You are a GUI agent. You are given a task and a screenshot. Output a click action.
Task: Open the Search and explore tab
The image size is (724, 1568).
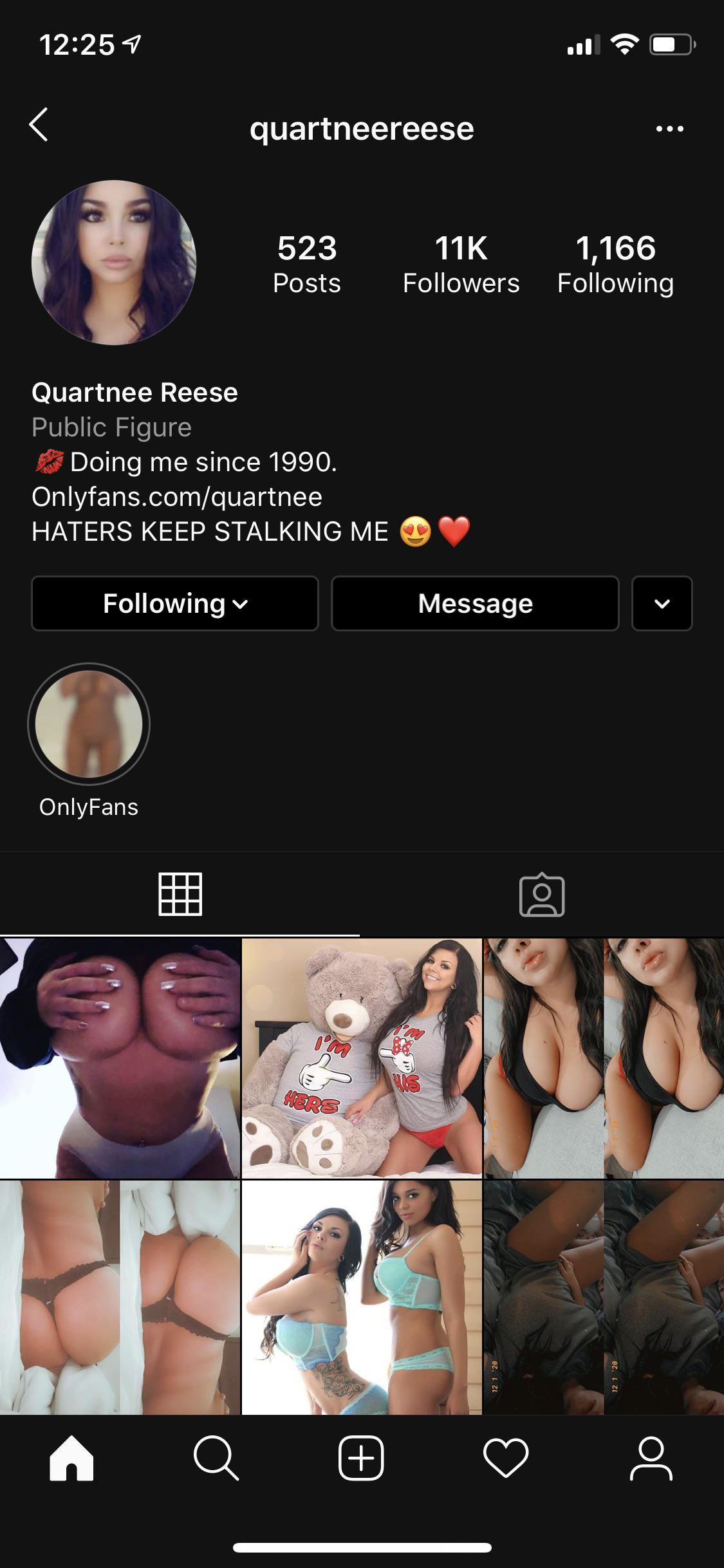click(x=216, y=1458)
